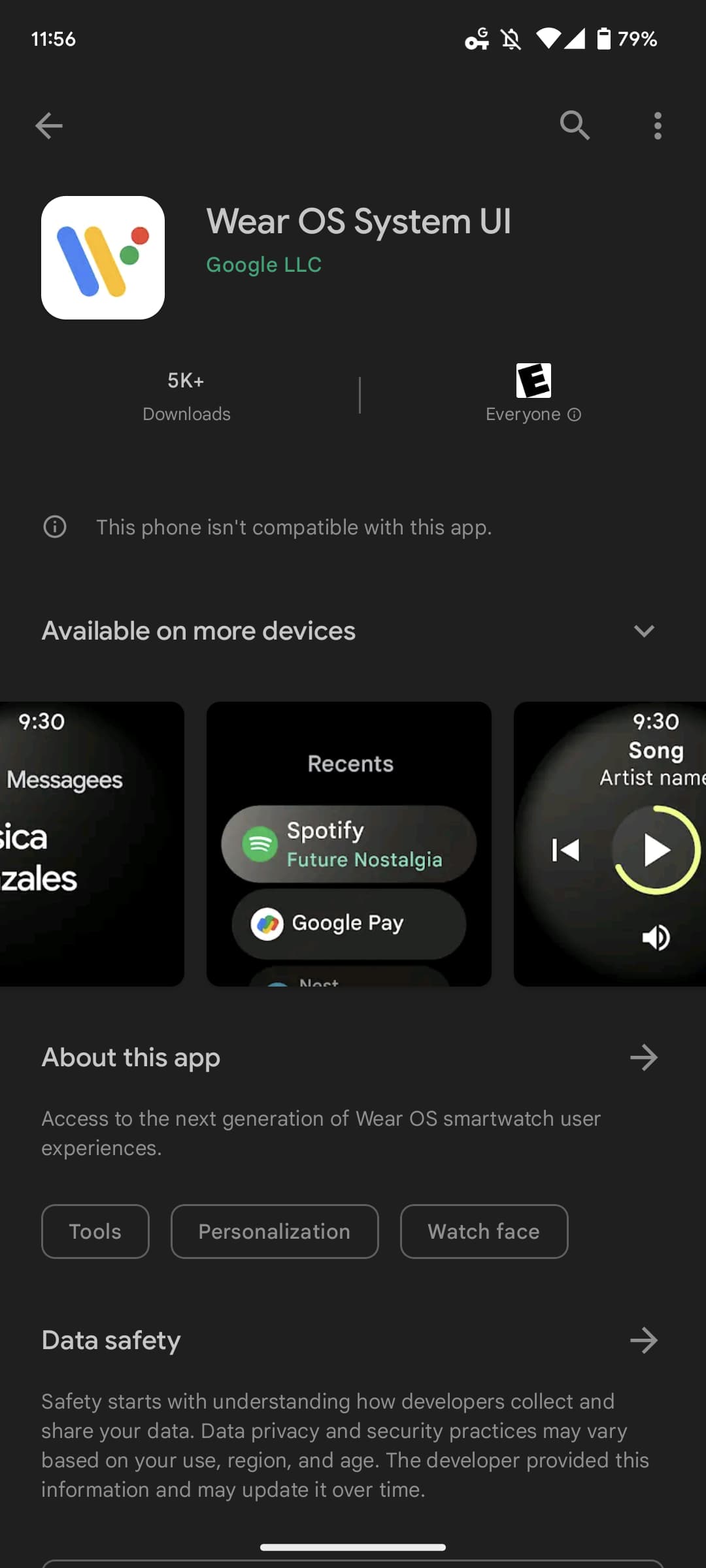Open search in Play Store
706x1568 pixels.
(x=575, y=125)
